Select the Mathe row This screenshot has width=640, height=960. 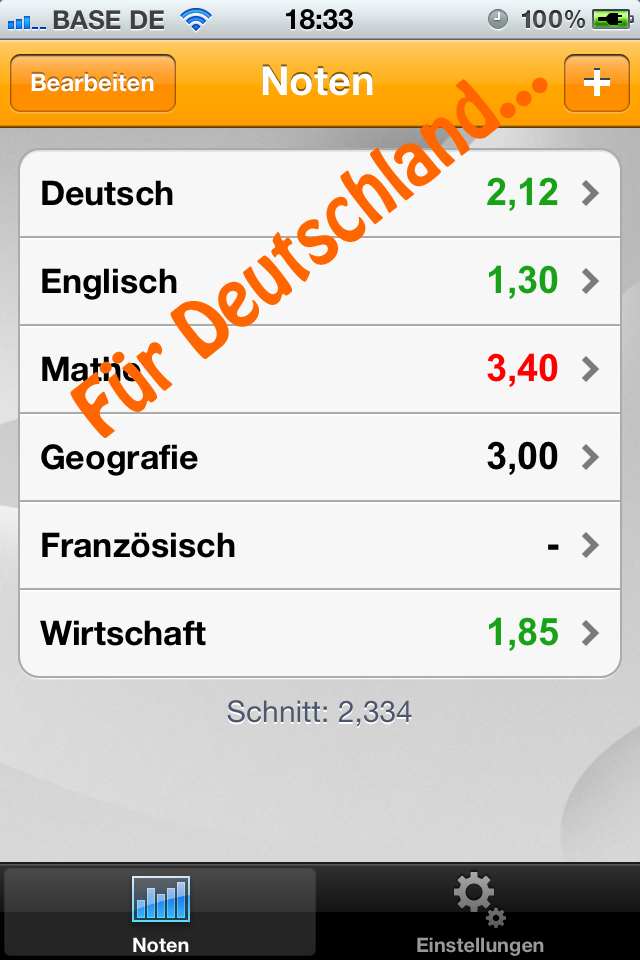point(320,369)
